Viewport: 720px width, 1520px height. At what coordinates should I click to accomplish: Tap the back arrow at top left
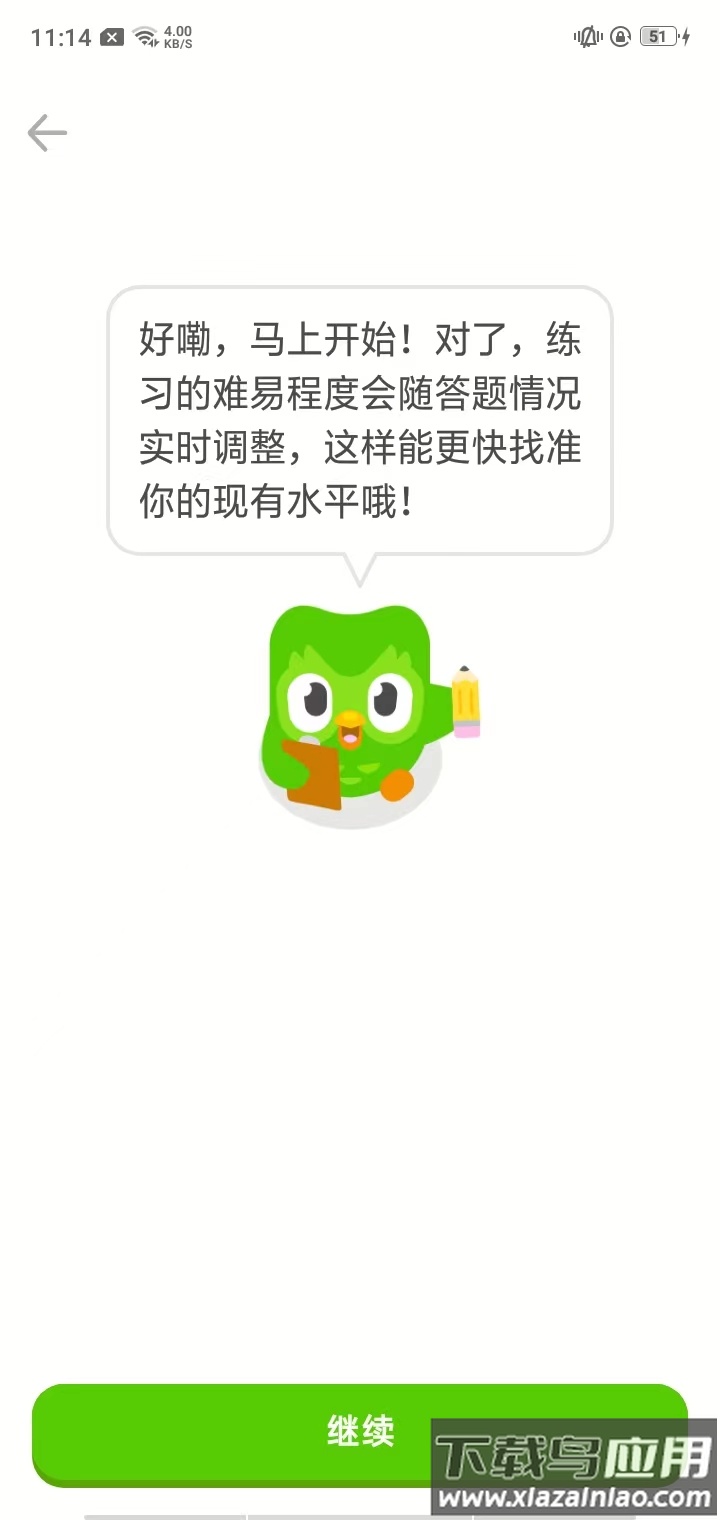pos(46,132)
